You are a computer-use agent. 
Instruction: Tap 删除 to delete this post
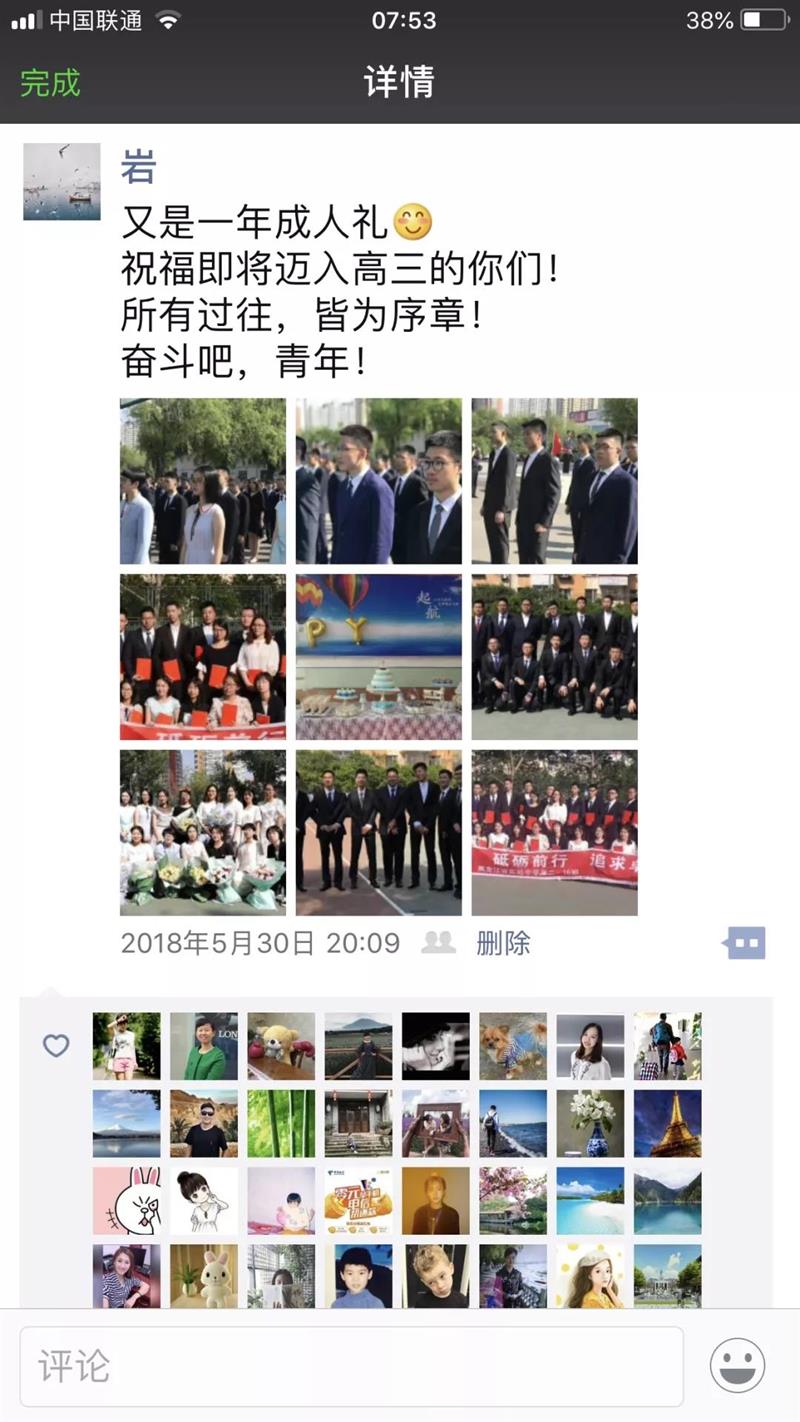pos(503,942)
